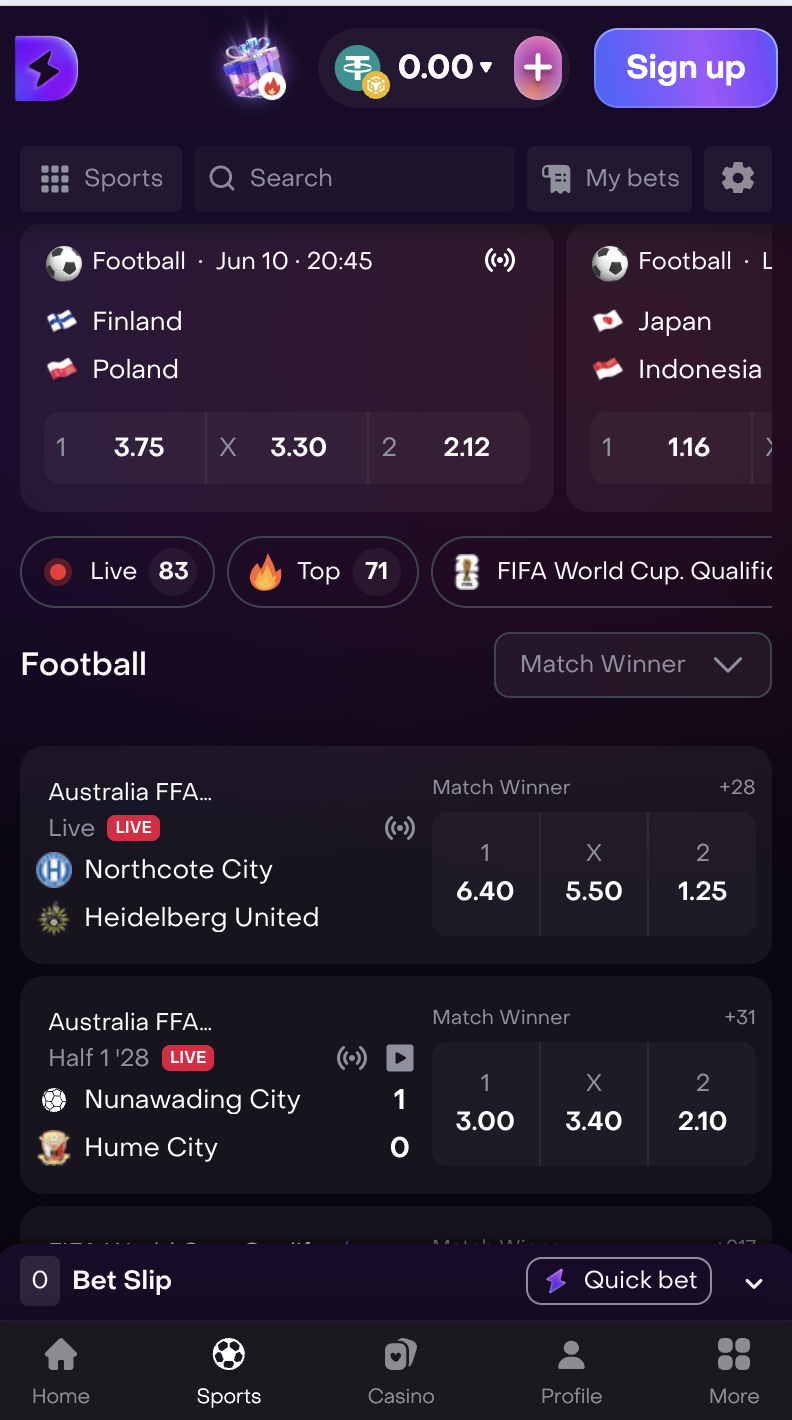Open My bets

pyautogui.click(x=610, y=179)
